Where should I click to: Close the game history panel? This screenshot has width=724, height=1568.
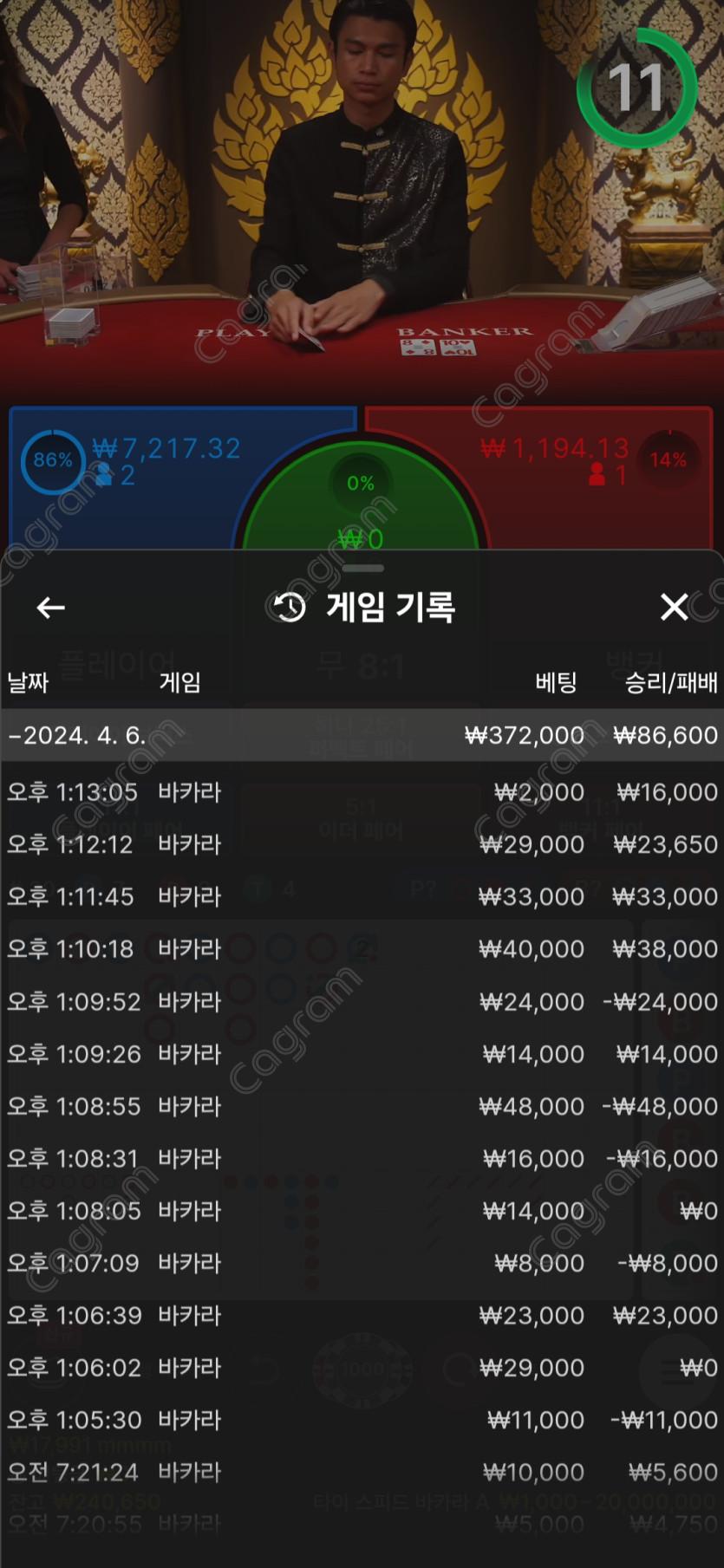[674, 607]
